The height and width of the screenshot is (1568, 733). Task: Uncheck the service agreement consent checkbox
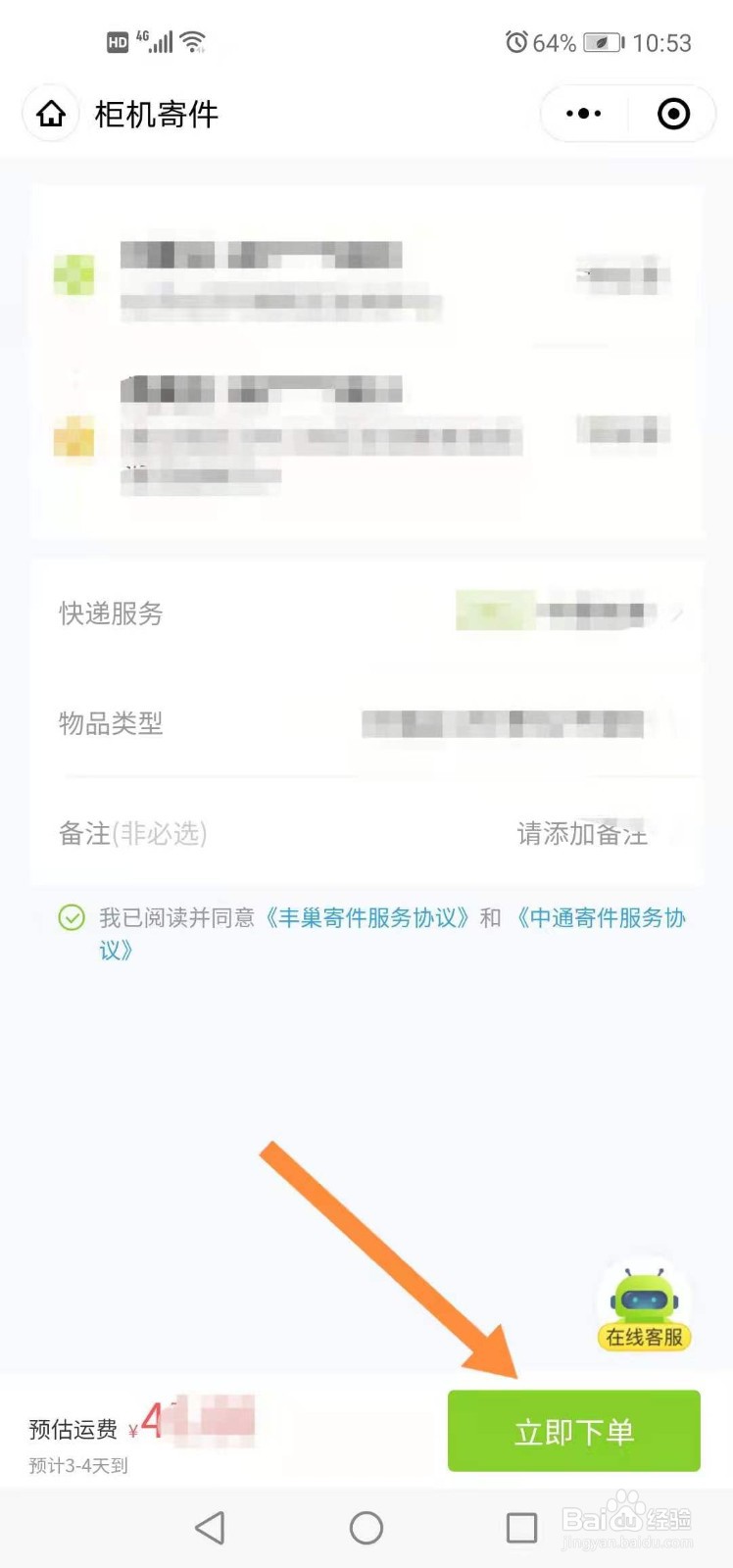[x=73, y=918]
